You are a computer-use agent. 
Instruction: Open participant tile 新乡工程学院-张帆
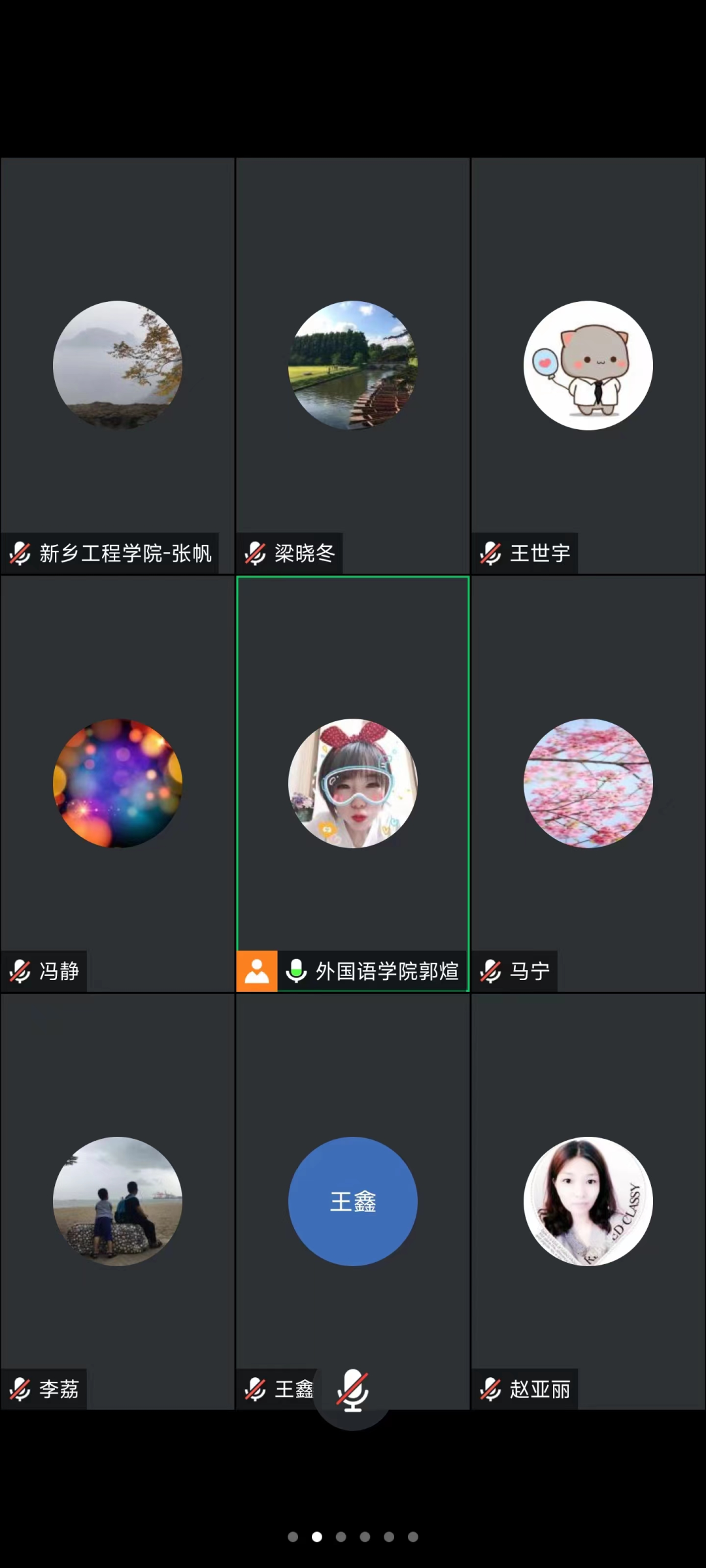[x=118, y=366]
